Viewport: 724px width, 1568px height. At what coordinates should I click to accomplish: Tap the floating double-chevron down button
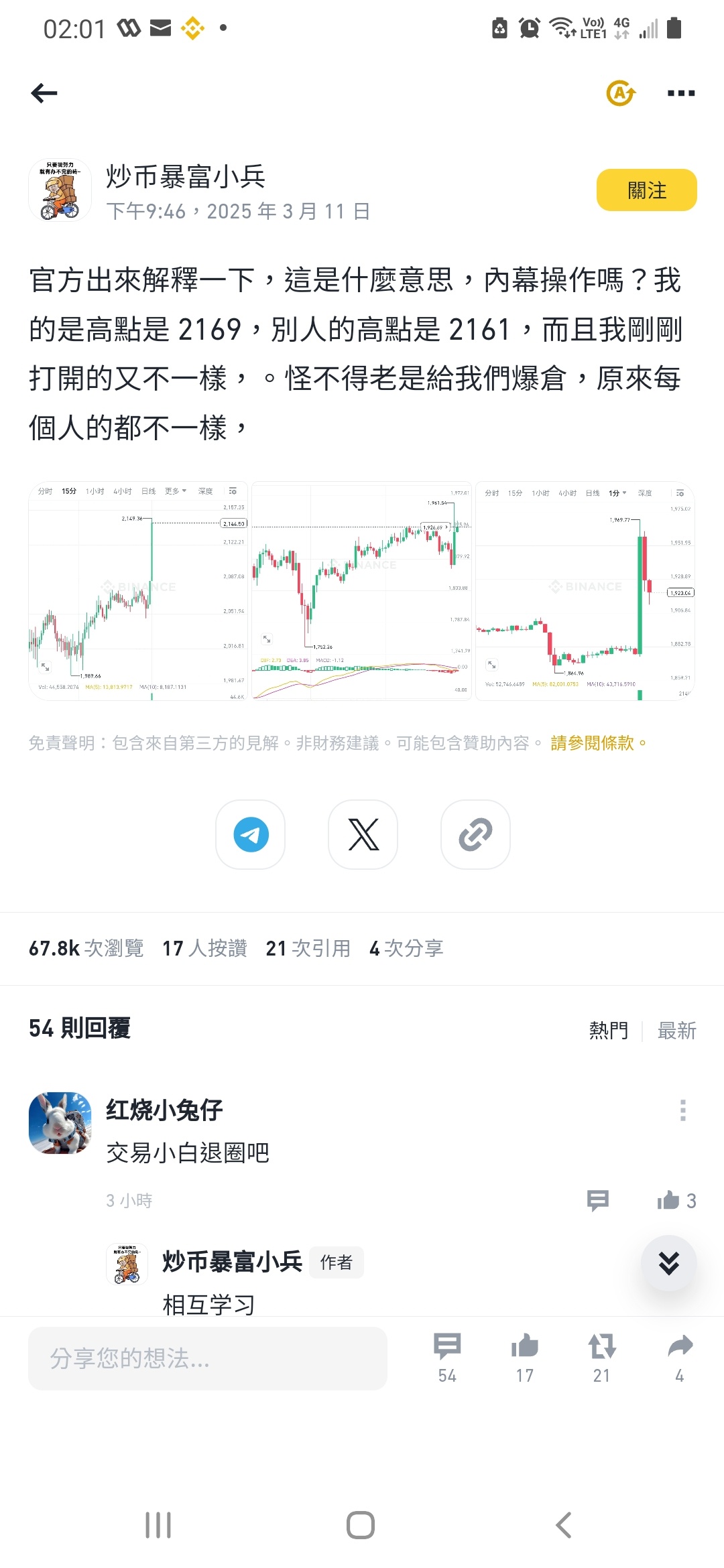pyautogui.click(x=668, y=1263)
